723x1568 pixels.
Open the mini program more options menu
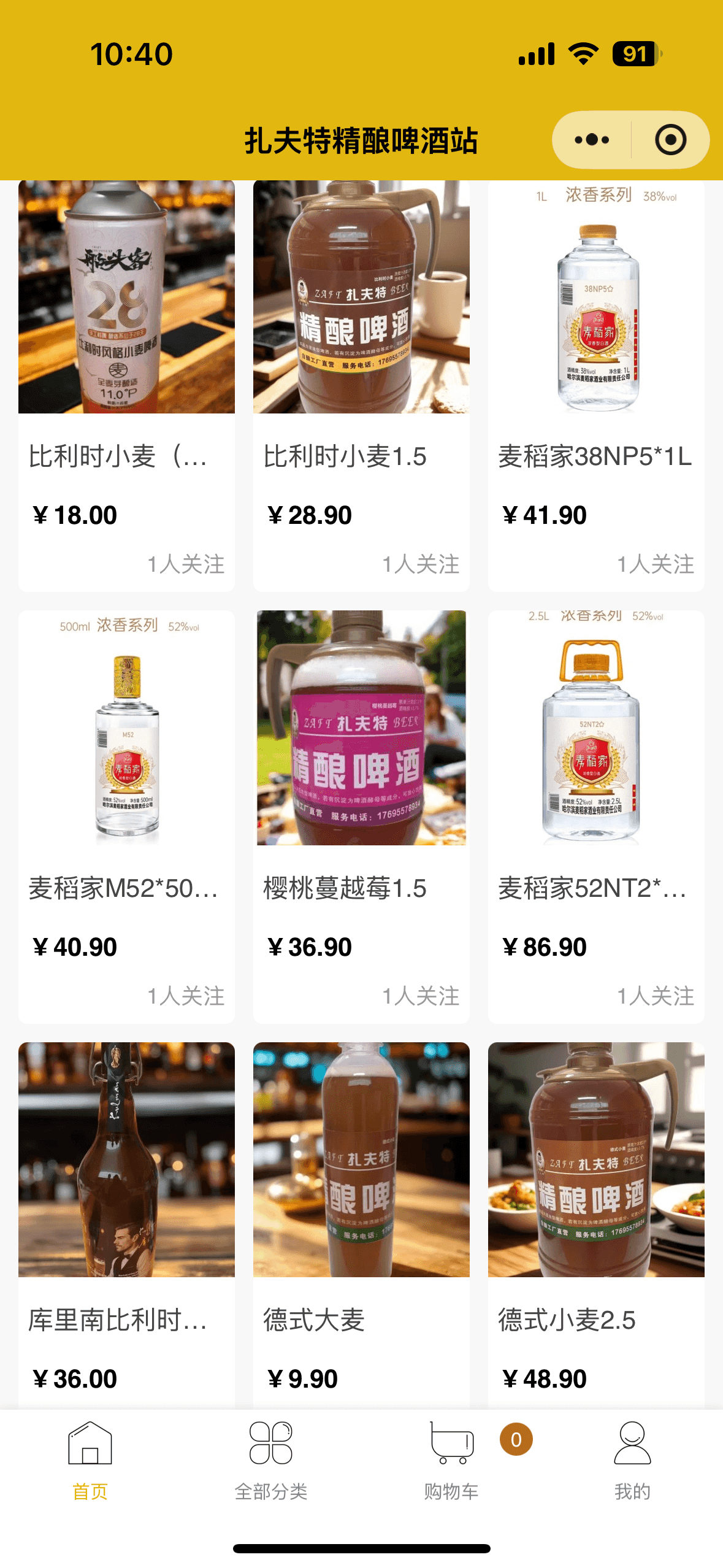click(592, 140)
